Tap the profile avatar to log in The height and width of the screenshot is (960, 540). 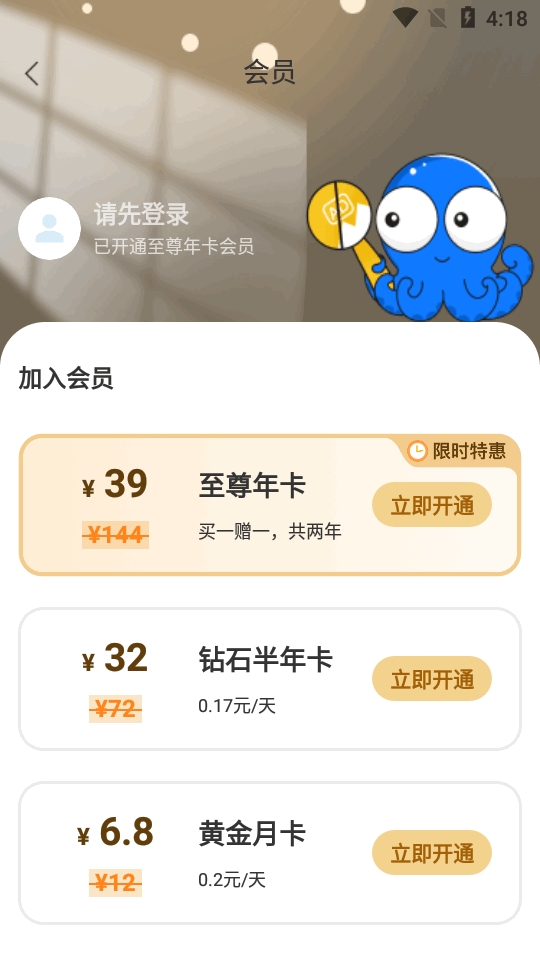[x=50, y=228]
